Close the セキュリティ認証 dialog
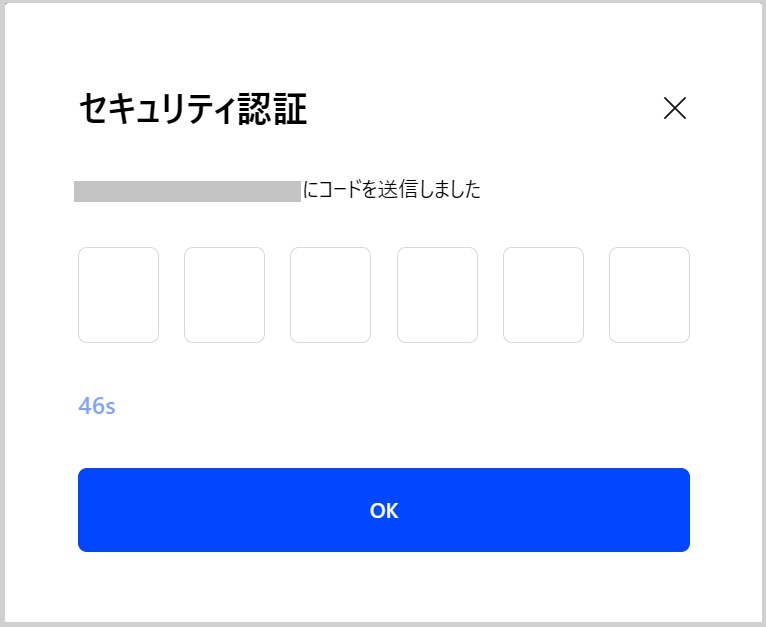766x627 pixels. (x=675, y=108)
